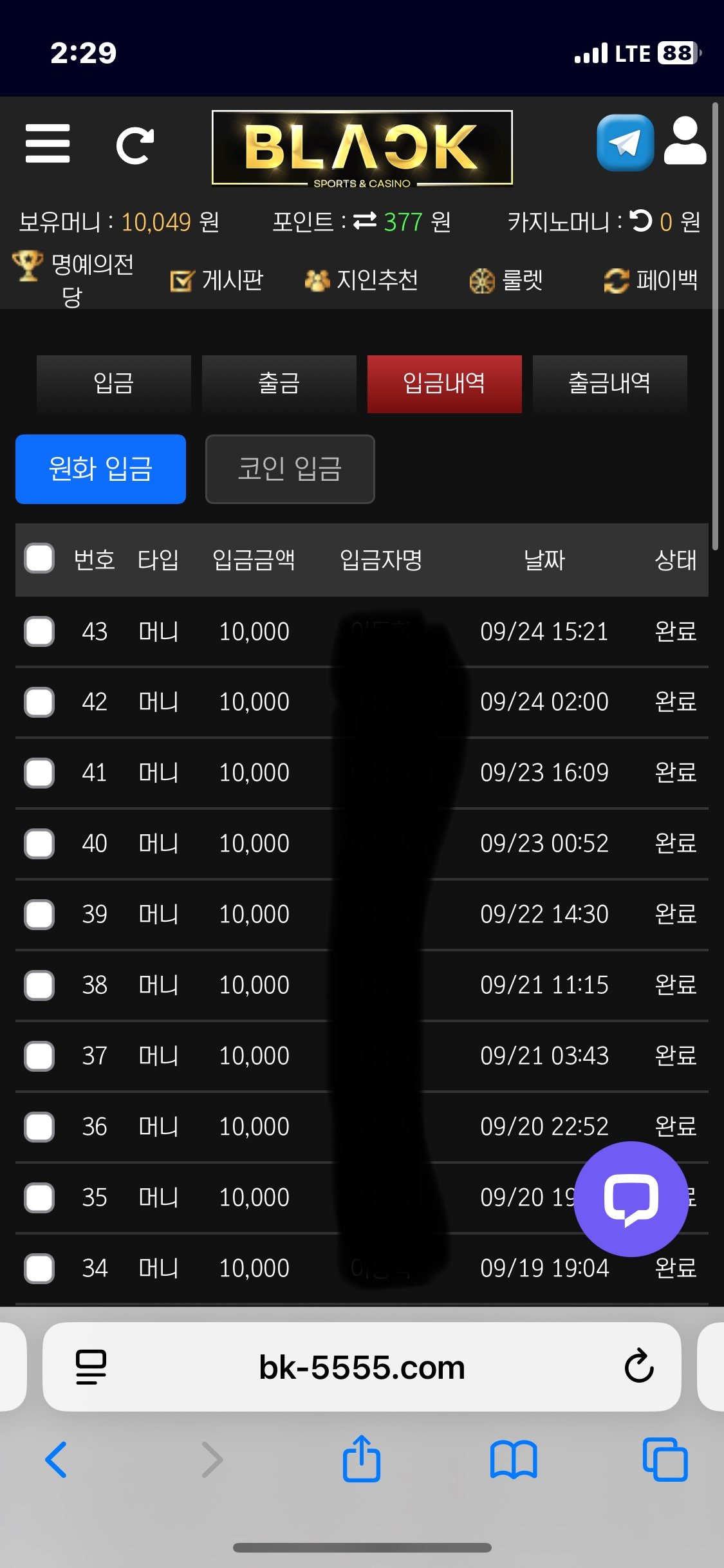
Task: Open the Telegram contact icon
Action: pyautogui.click(x=625, y=143)
